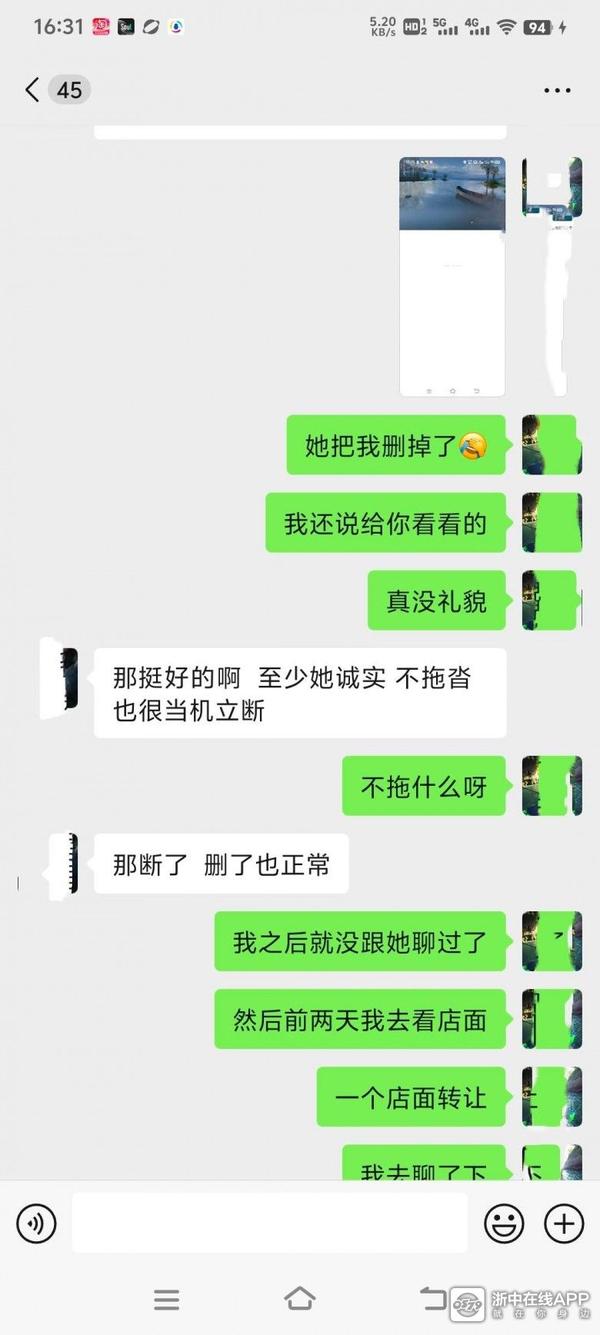Open the plus attachments panel
The height and width of the screenshot is (1335, 600).
[x=563, y=1223]
